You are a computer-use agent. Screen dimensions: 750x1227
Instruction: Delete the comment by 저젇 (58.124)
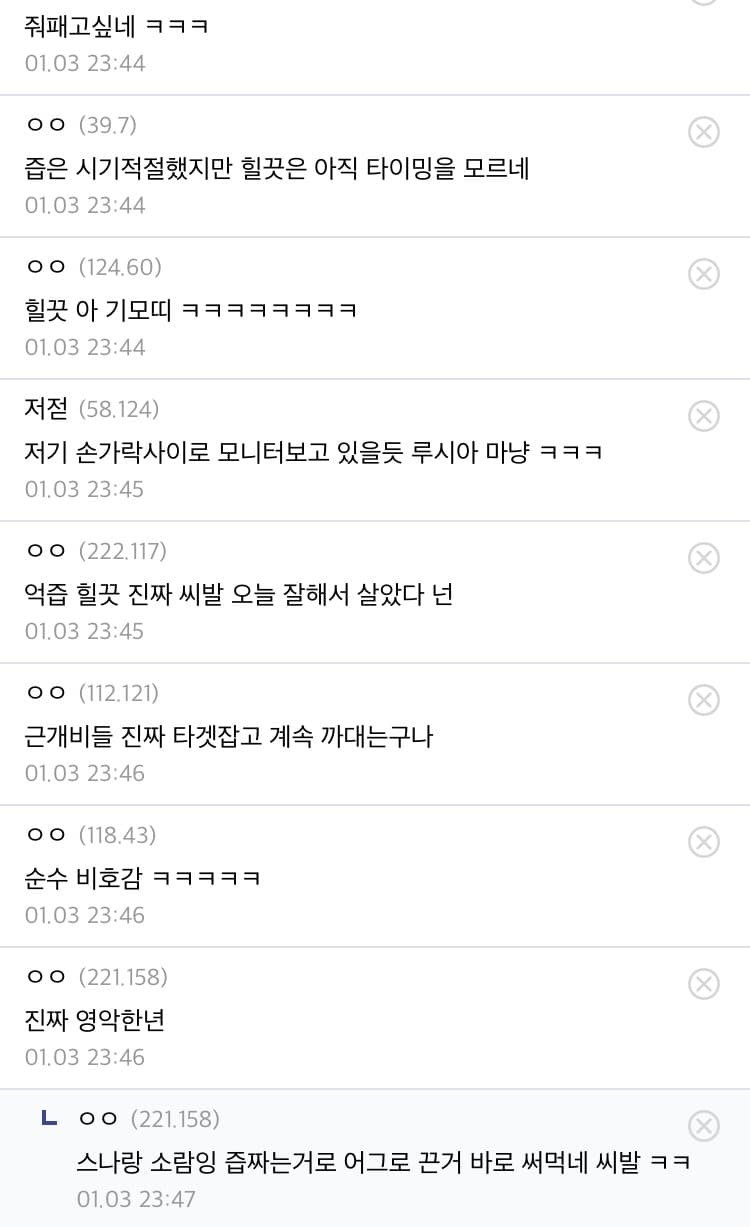704,415
